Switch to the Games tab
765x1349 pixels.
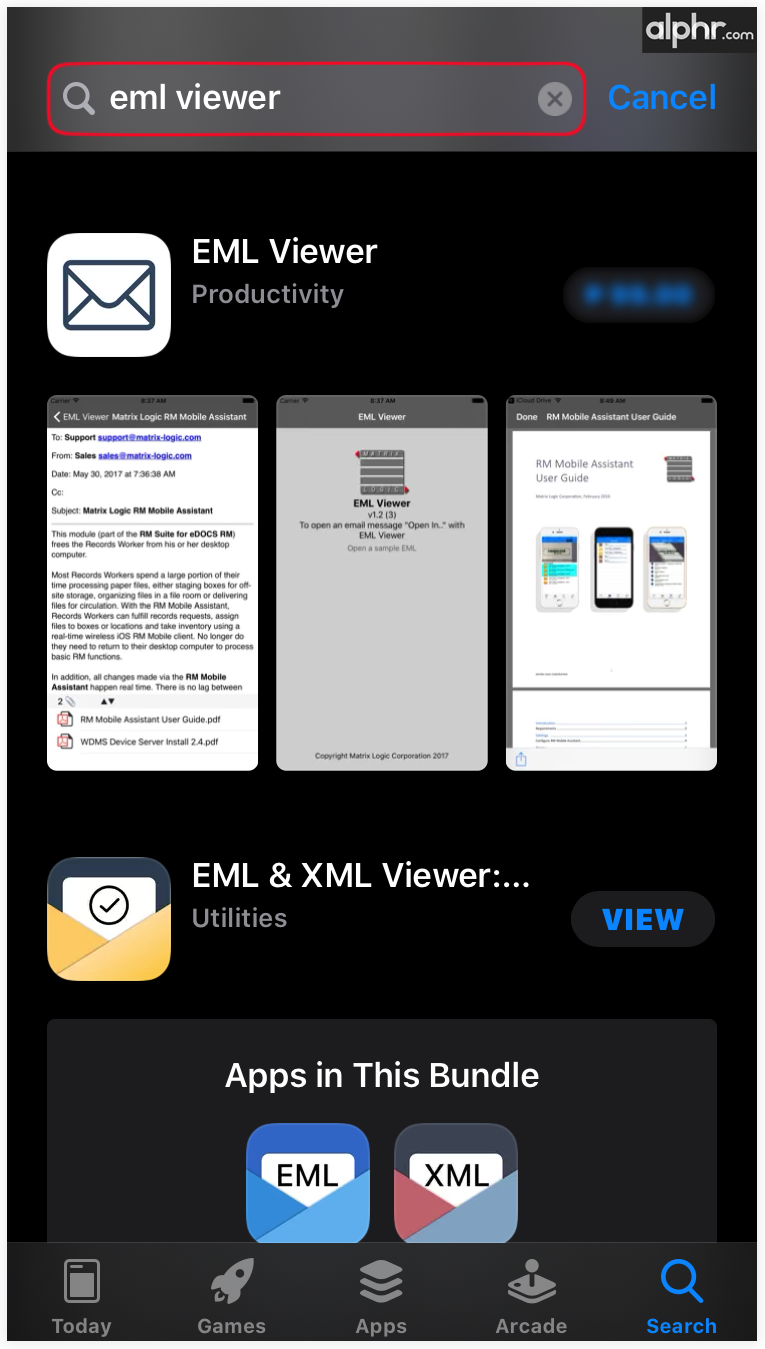(232, 1297)
